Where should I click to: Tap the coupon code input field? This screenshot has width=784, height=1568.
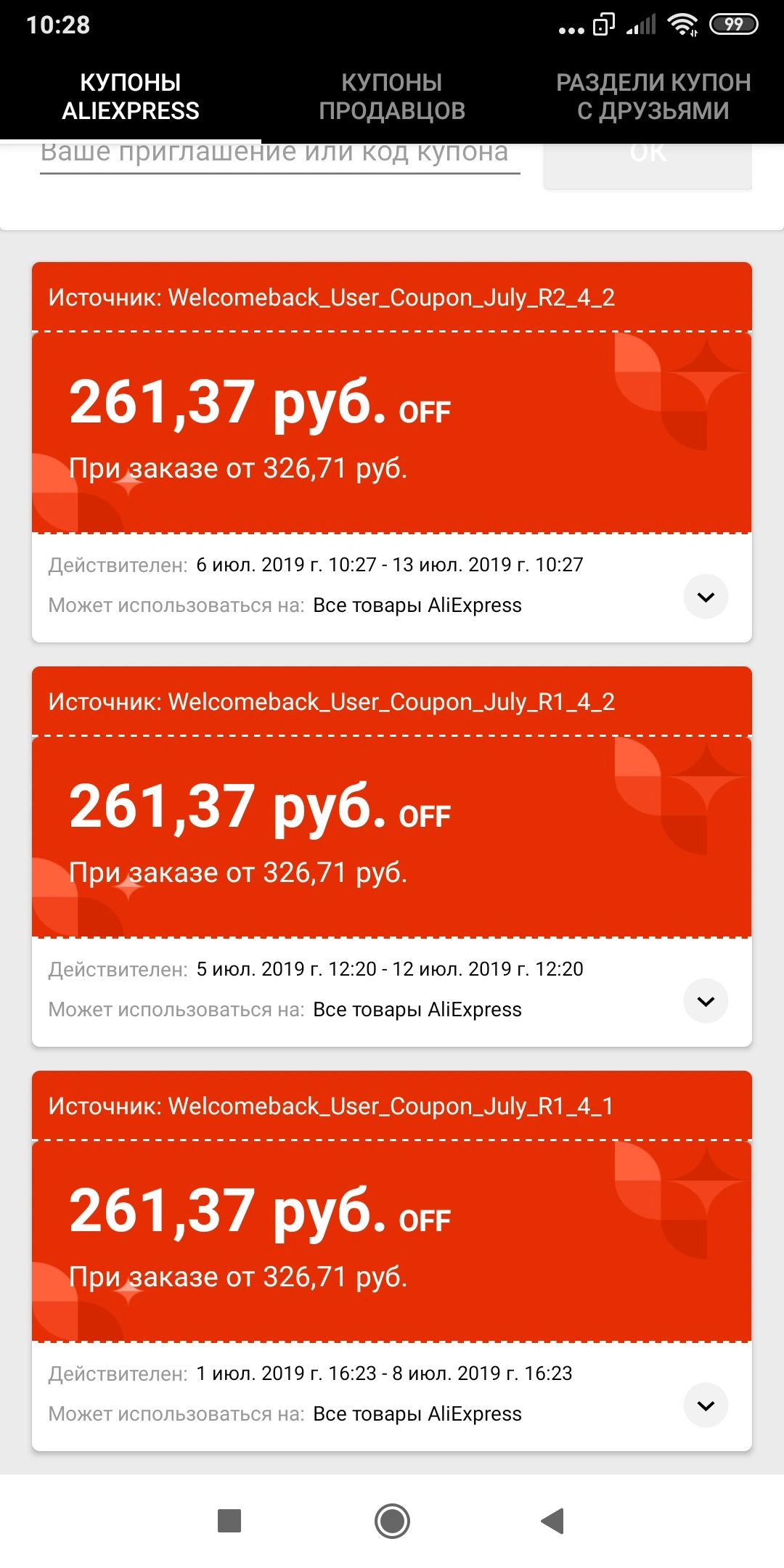280,157
